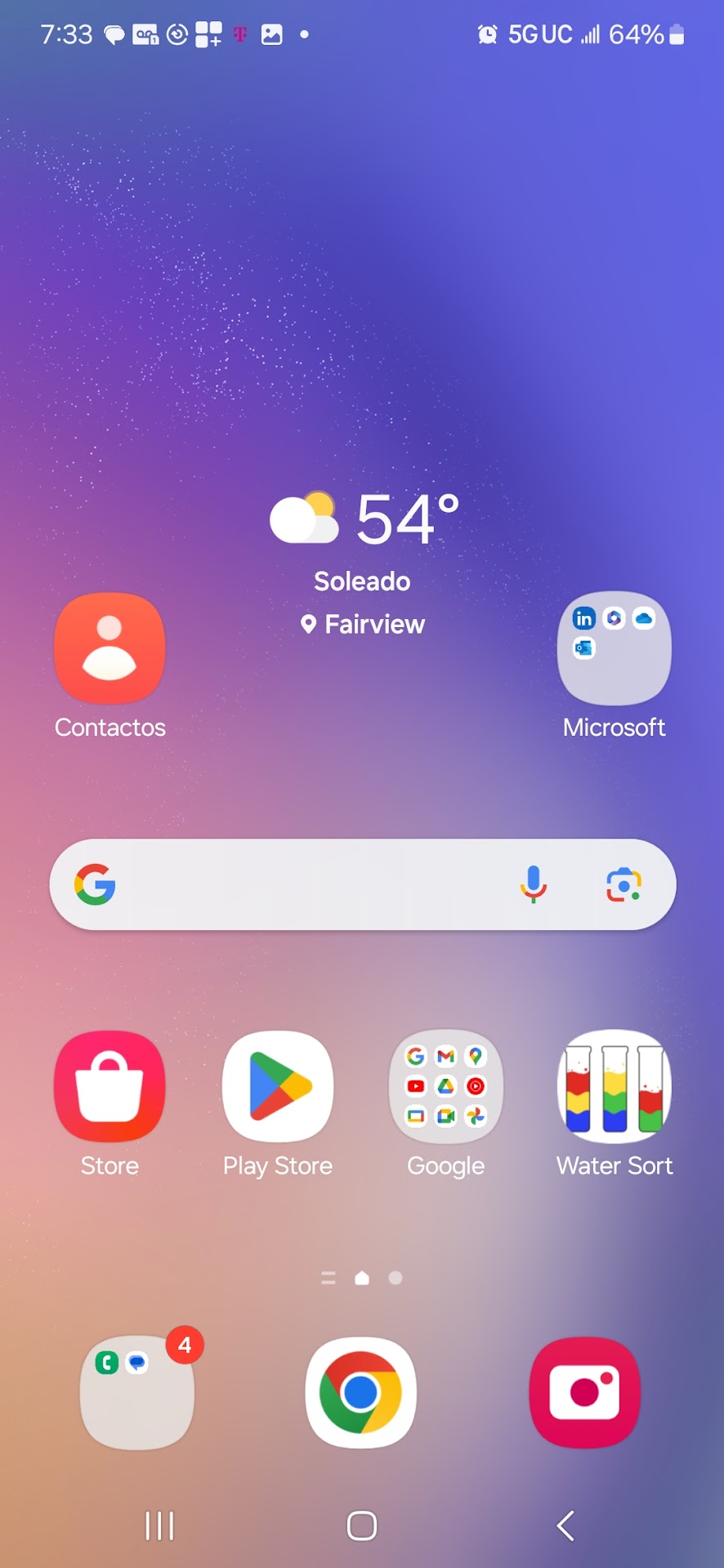Screen dimensions: 724x1568
Task: Launch Google Lens camera search
Action: (x=623, y=884)
